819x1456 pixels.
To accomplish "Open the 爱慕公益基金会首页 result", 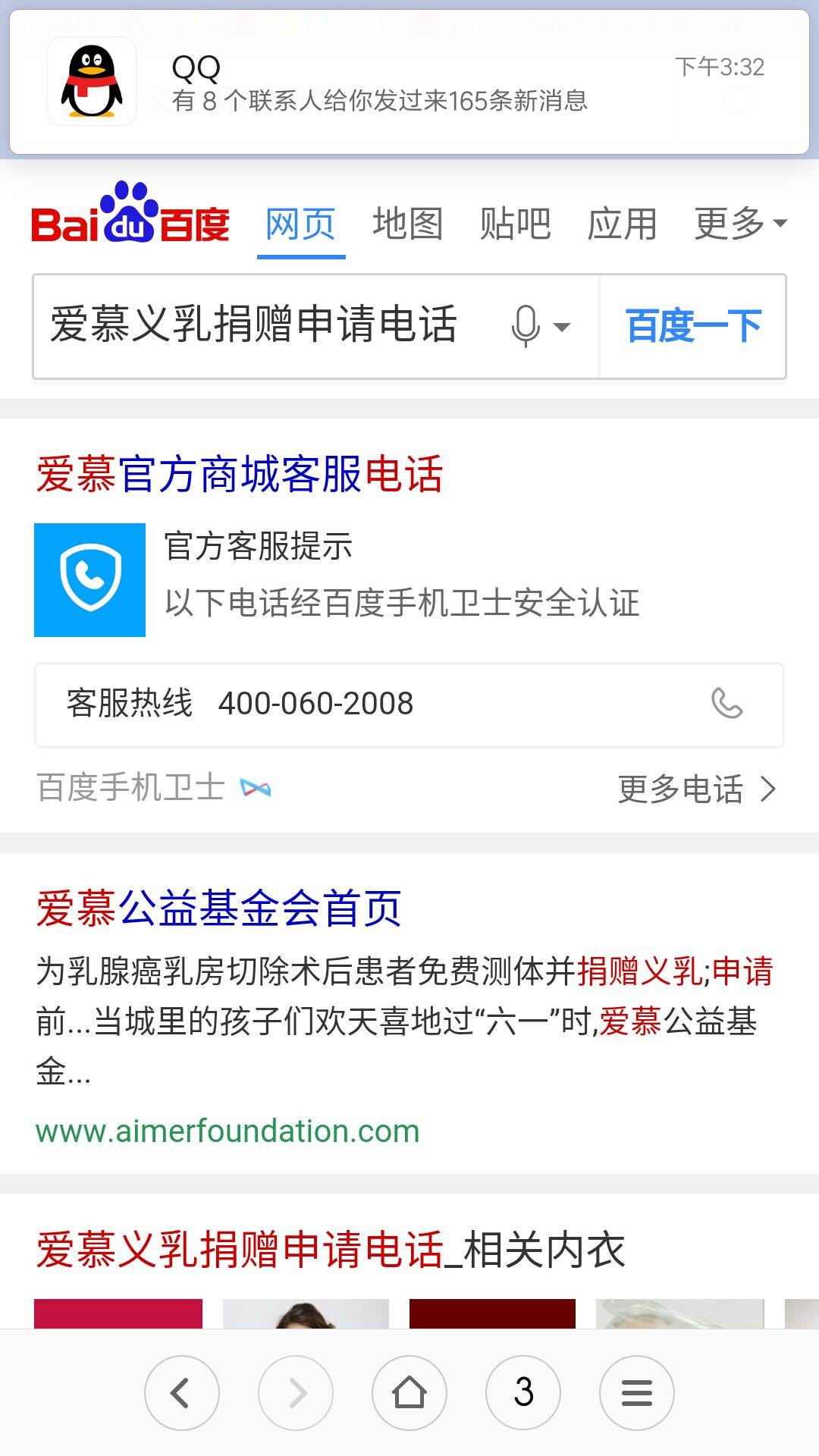I will 218,908.
